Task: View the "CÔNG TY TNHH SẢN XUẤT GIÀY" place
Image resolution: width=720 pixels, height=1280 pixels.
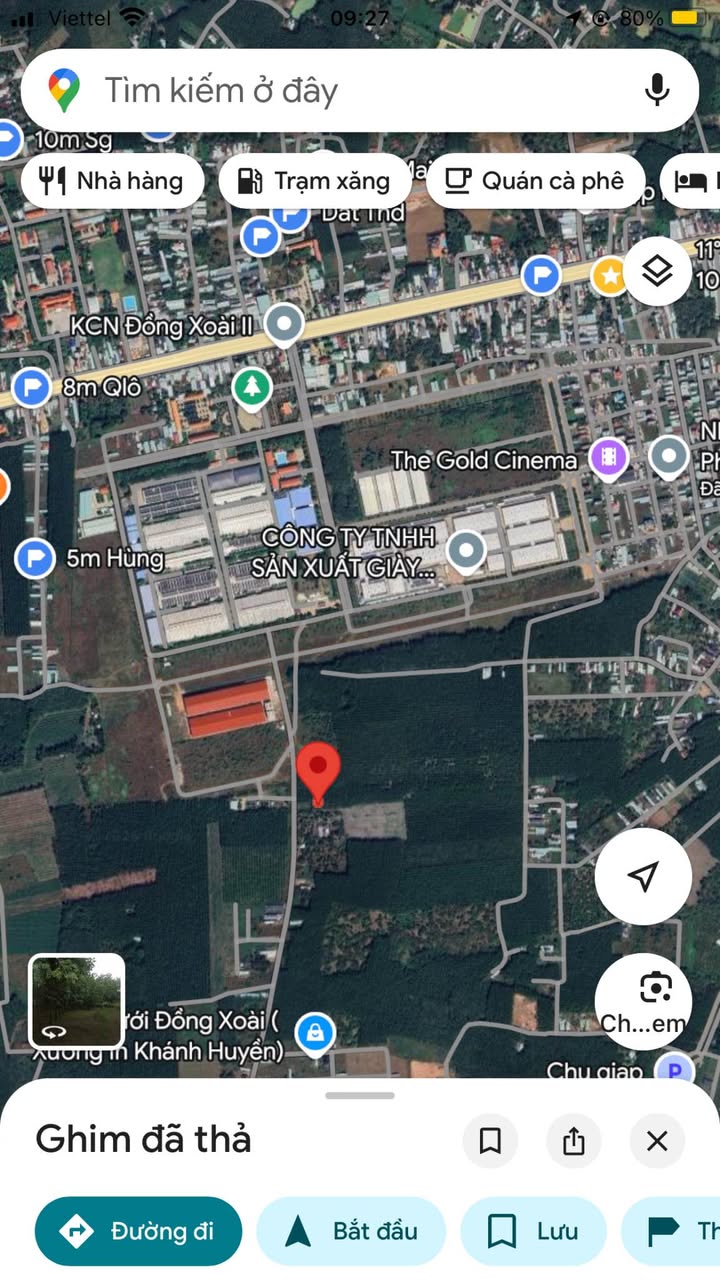Action: click(x=465, y=549)
